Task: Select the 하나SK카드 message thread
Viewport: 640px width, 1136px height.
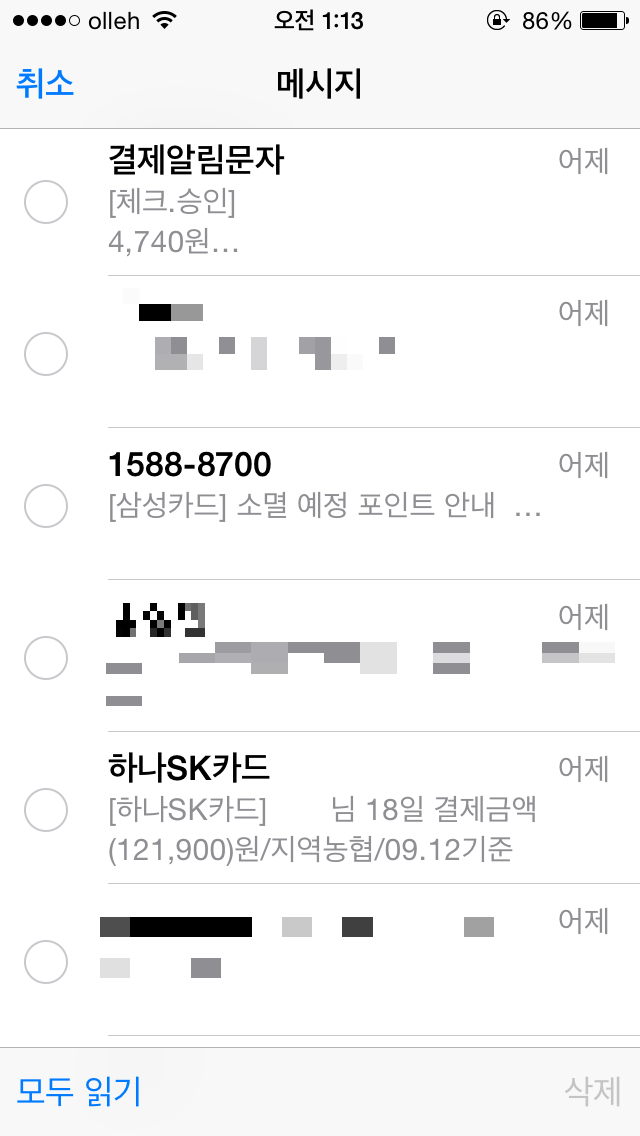Action: point(320,808)
